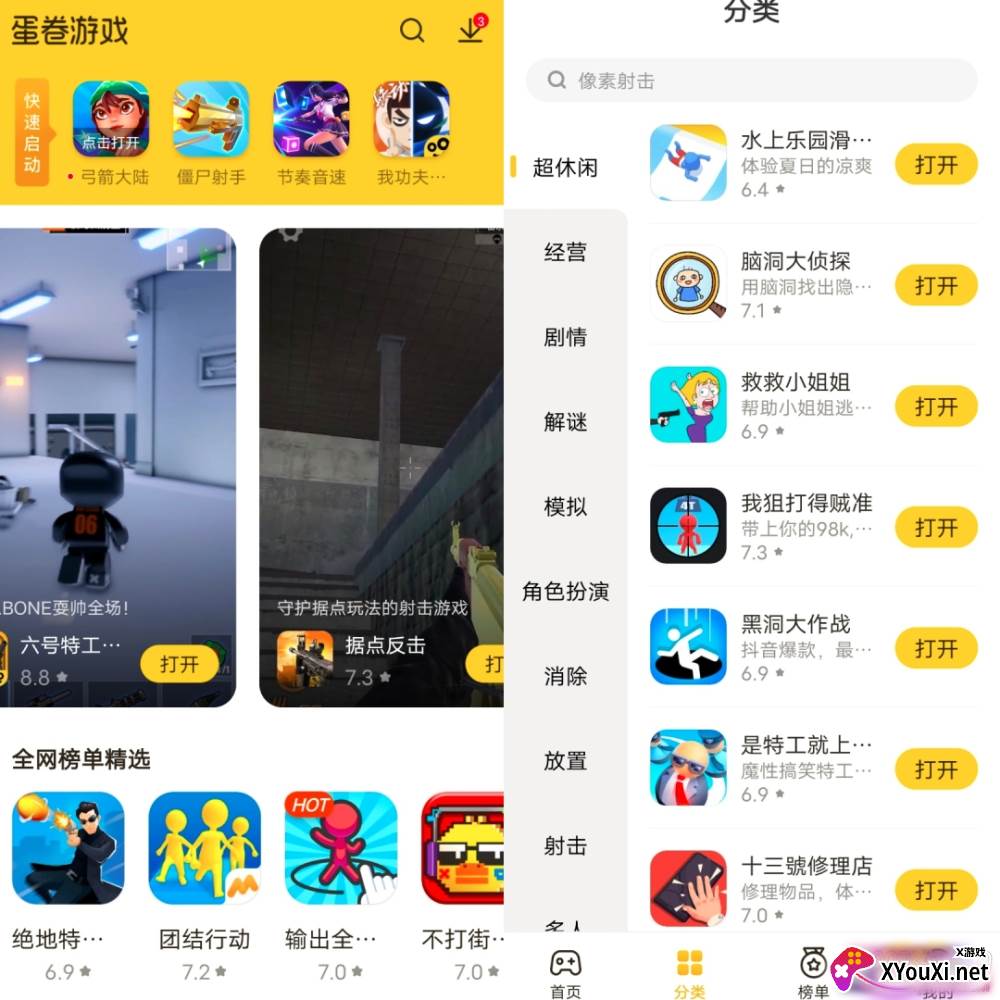
Task: Launch 弓箭大陆 from quick start
Action: (x=111, y=119)
